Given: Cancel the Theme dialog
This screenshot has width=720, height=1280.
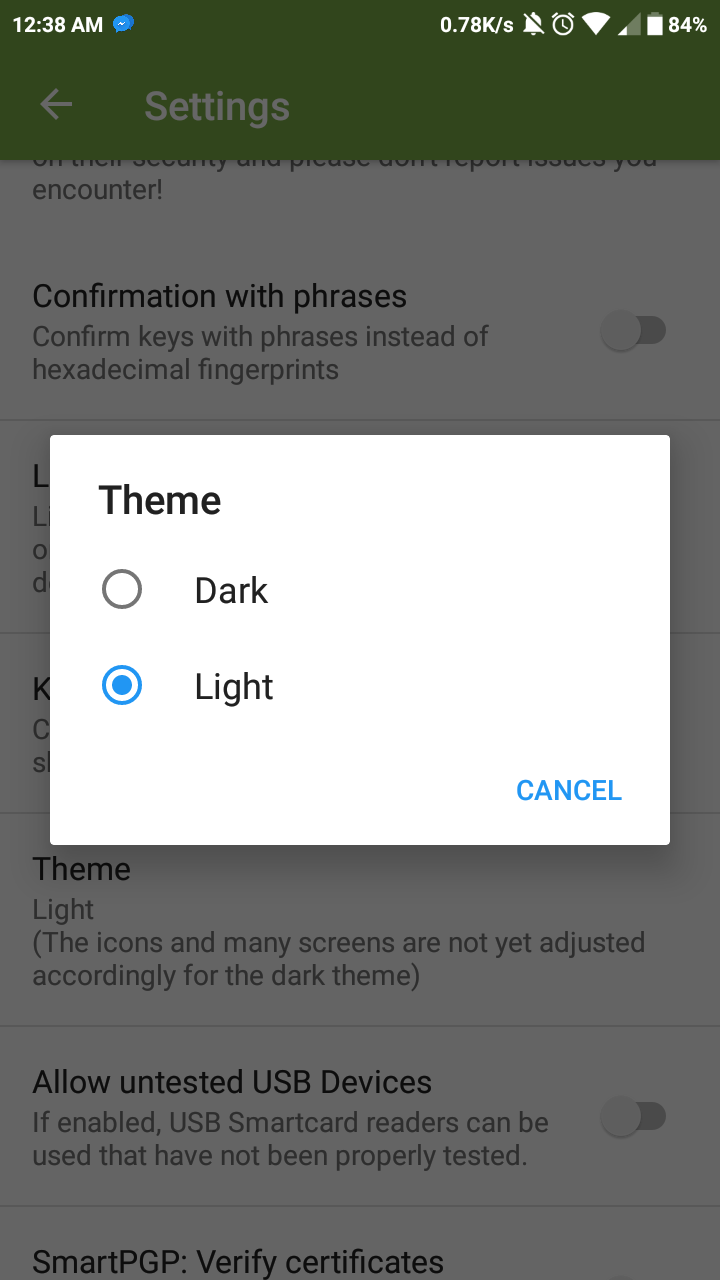Looking at the screenshot, I should (568, 790).
